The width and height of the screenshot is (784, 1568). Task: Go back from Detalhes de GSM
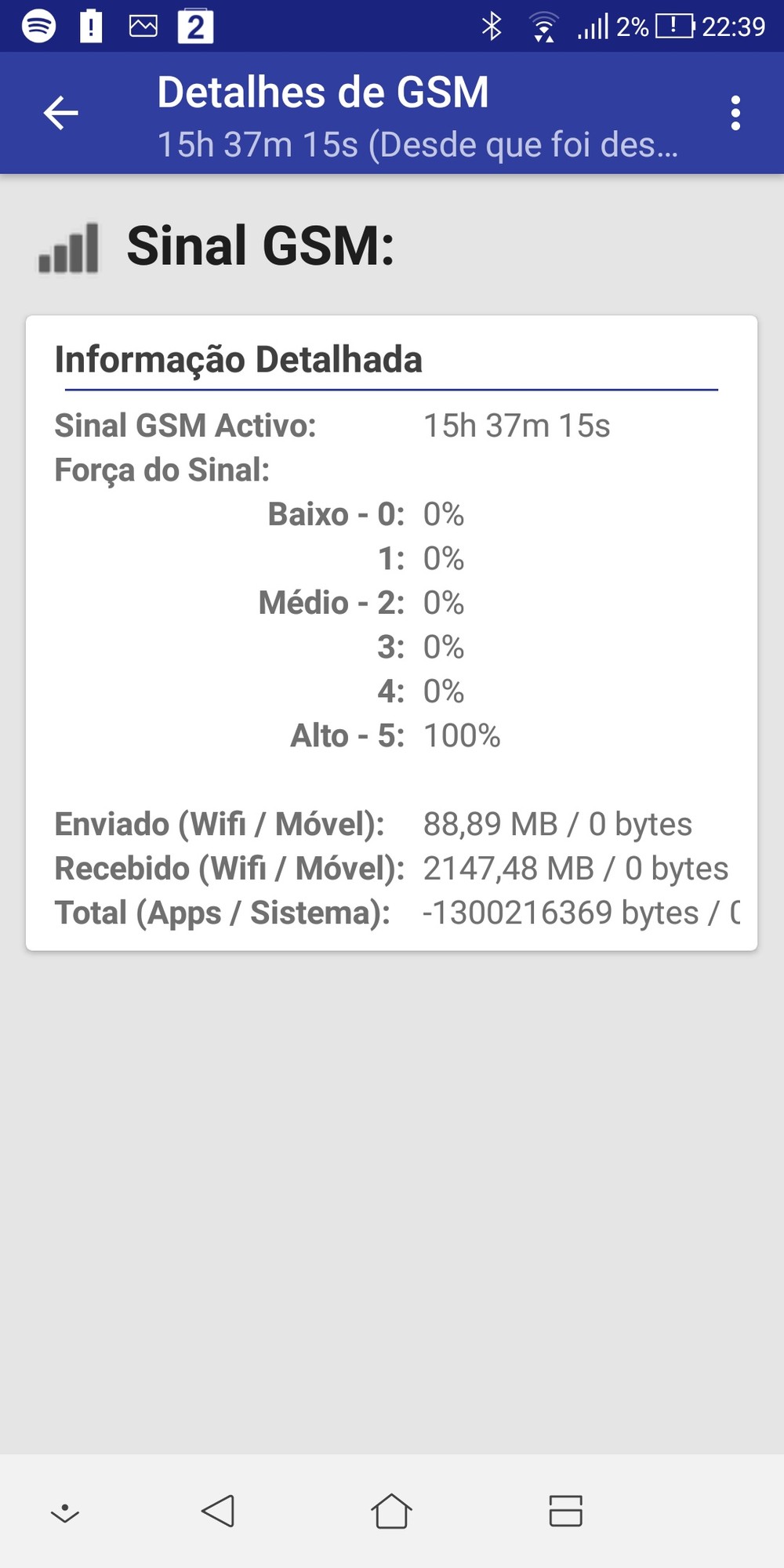coord(60,113)
